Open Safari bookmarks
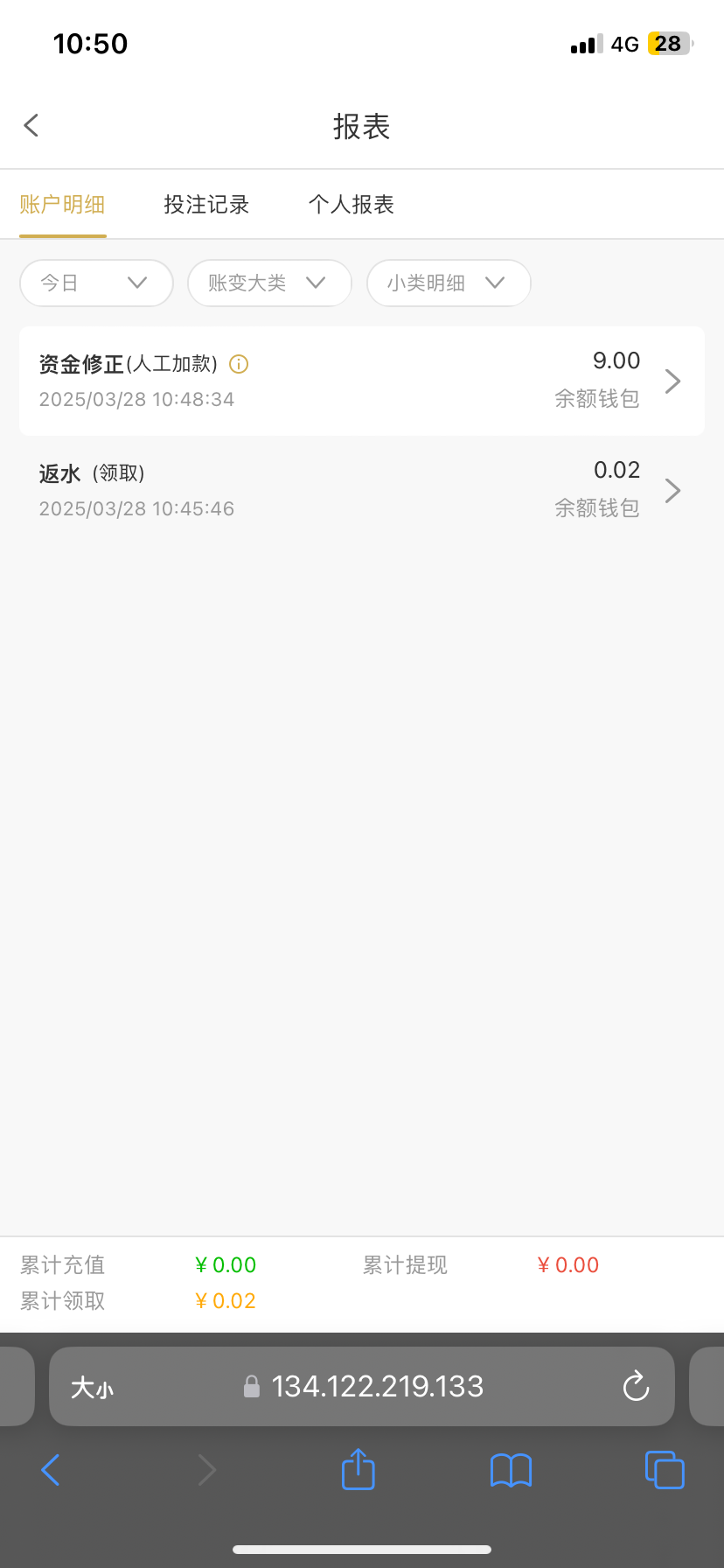 click(511, 1470)
